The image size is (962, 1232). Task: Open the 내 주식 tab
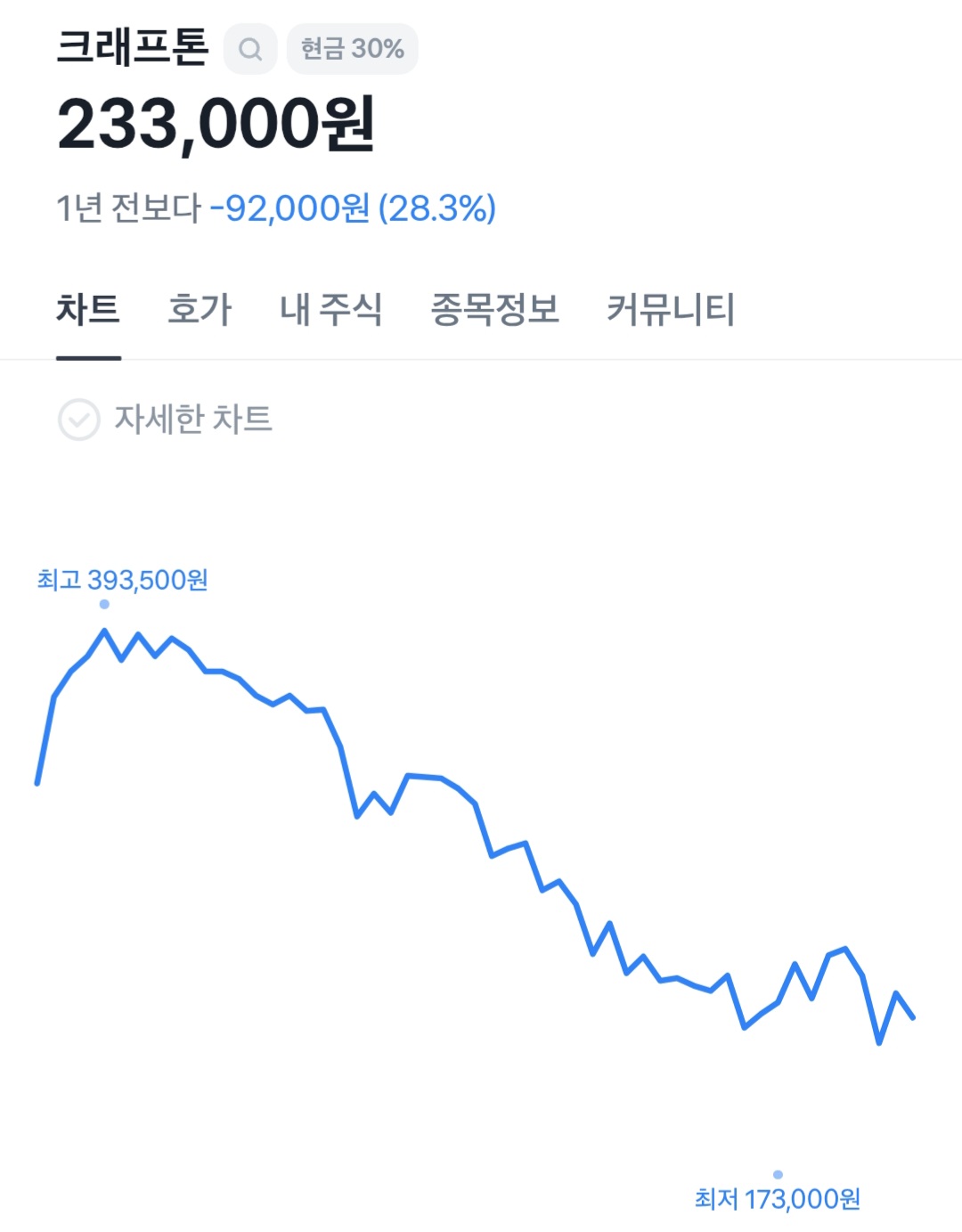pyautogui.click(x=330, y=310)
